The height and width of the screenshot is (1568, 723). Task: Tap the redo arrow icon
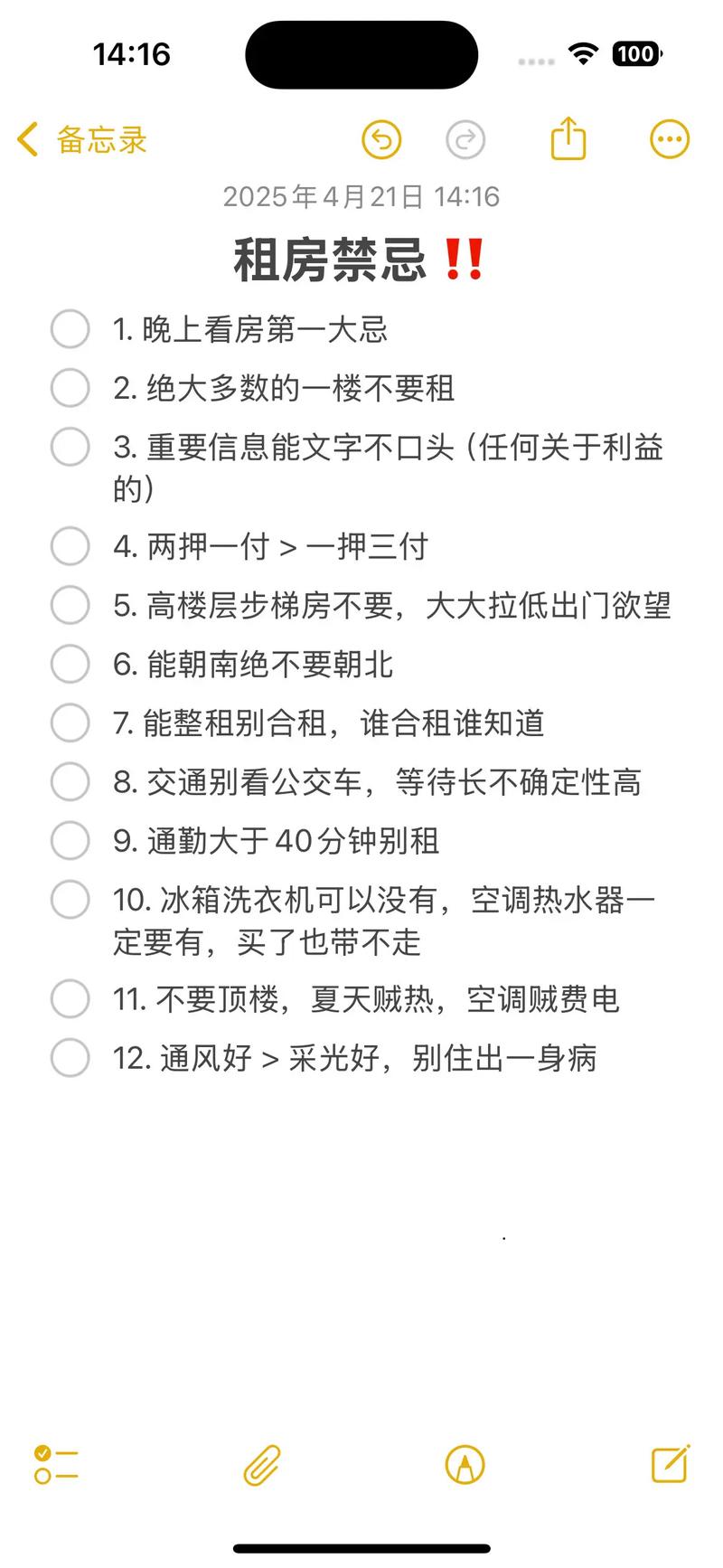click(465, 140)
